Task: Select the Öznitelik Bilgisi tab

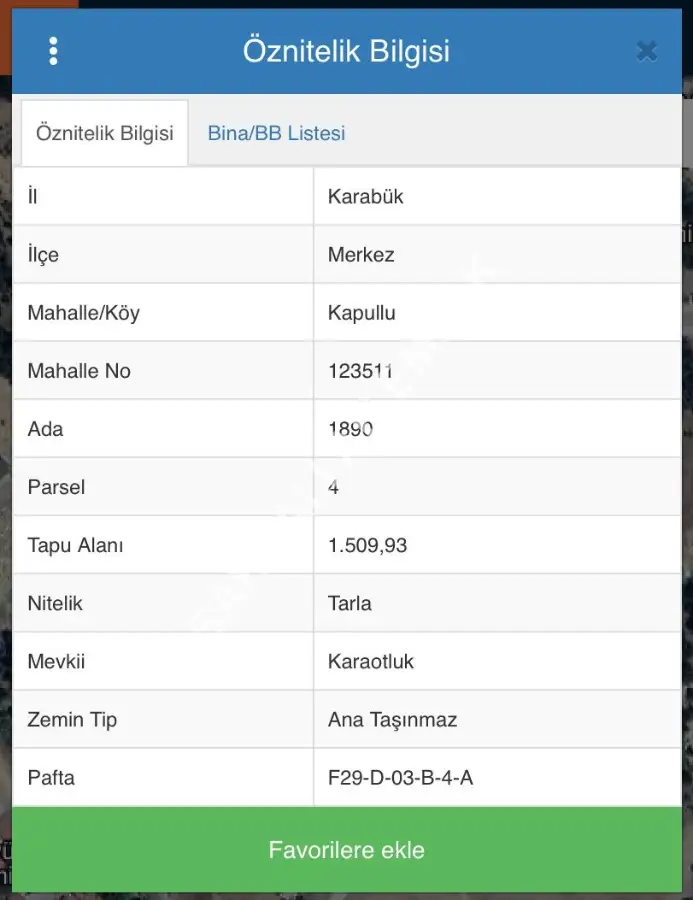Action: pyautogui.click(x=104, y=133)
